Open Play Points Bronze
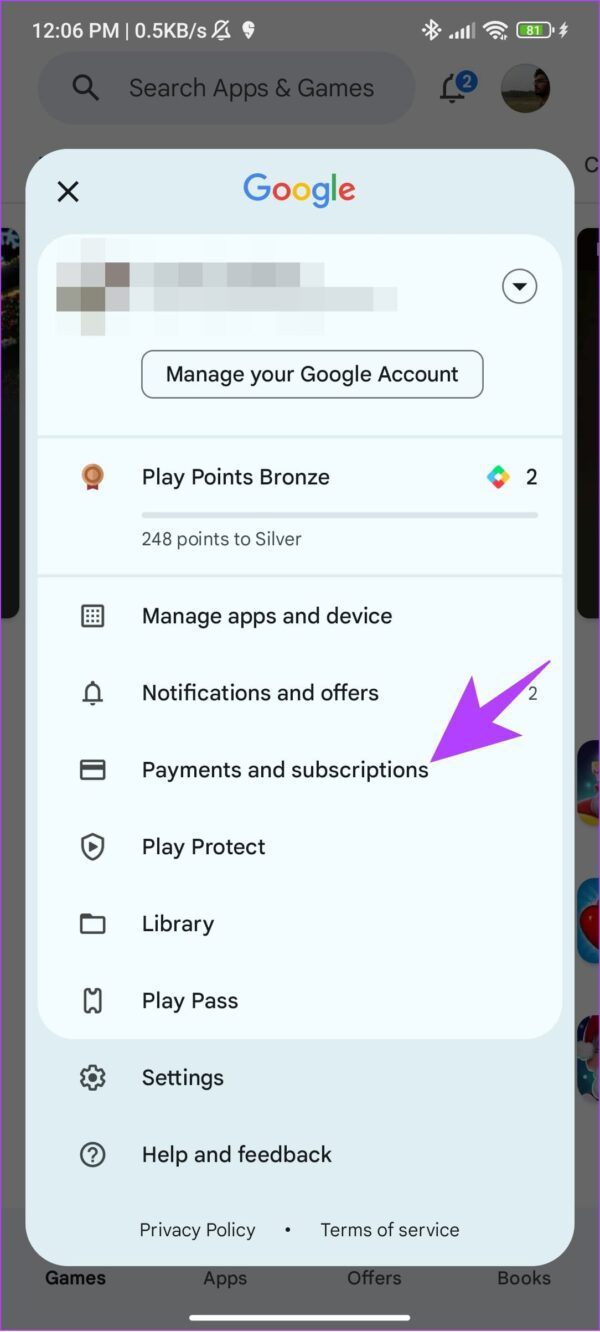 tap(236, 477)
